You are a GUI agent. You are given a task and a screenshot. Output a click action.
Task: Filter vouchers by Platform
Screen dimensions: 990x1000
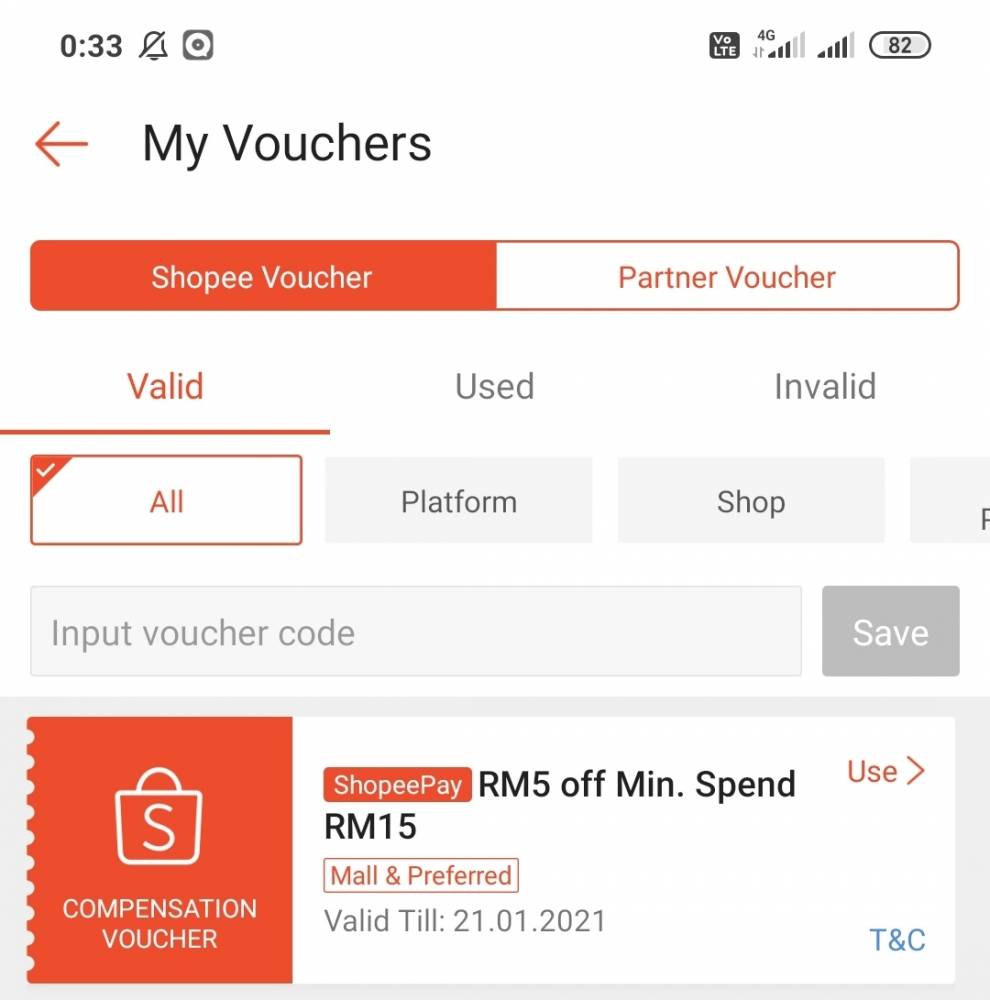pyautogui.click(x=459, y=501)
